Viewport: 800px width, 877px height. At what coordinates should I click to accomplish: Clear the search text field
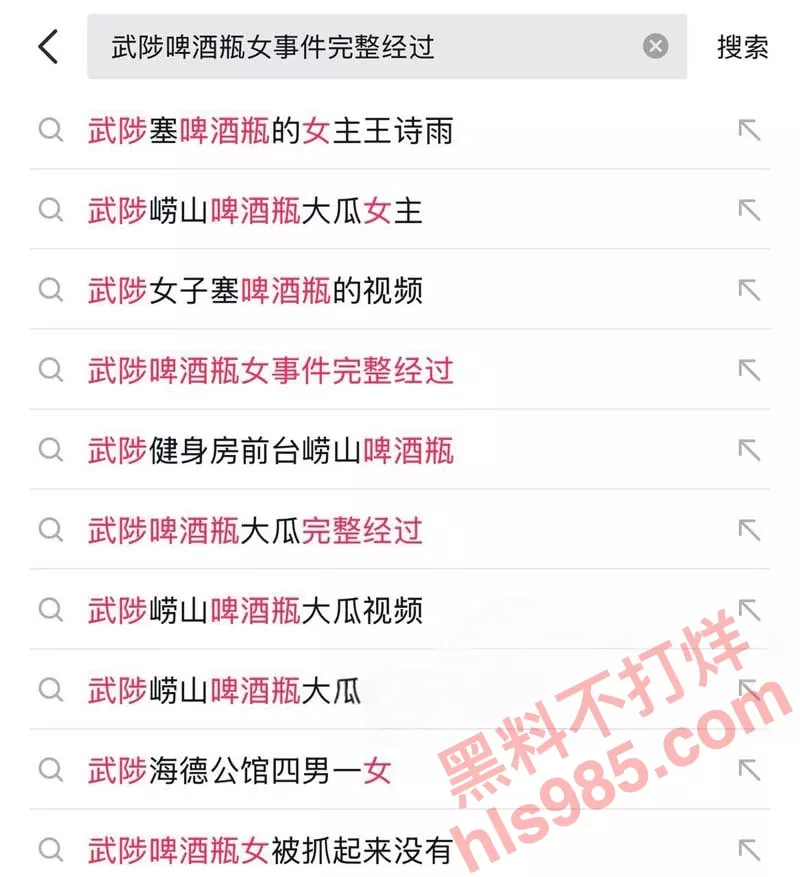pyautogui.click(x=655, y=46)
